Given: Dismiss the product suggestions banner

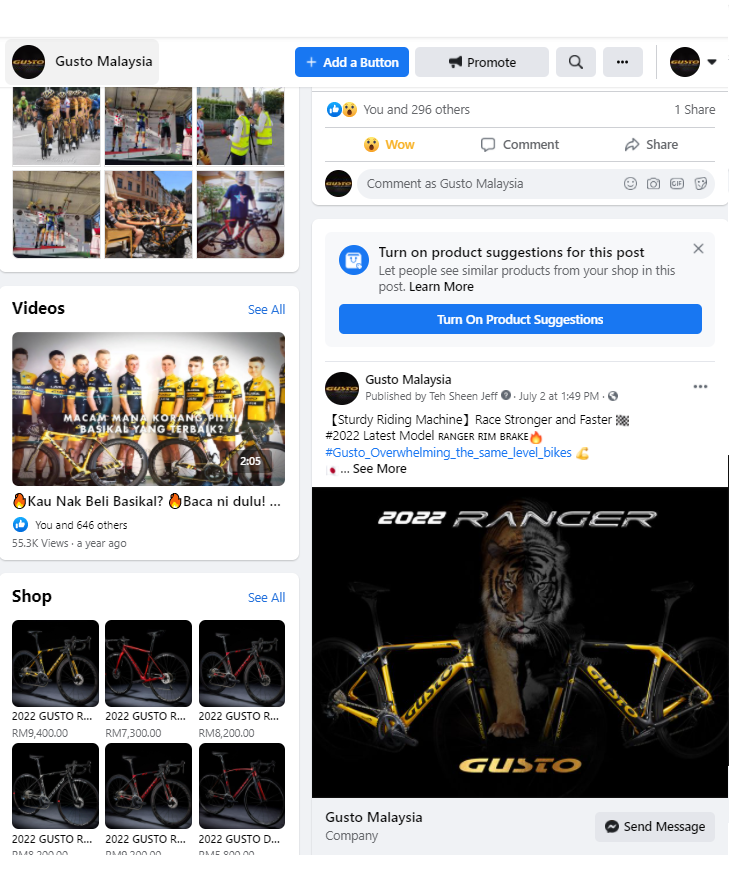Looking at the screenshot, I should point(698,249).
